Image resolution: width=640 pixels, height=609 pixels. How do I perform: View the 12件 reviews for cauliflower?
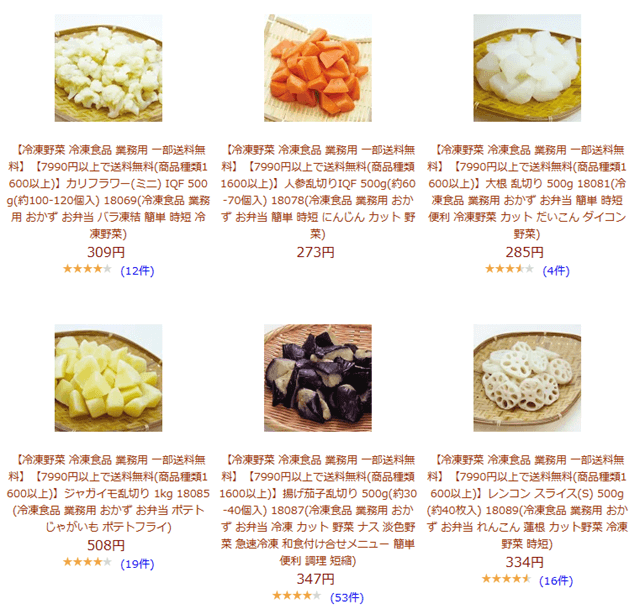pyautogui.click(x=135, y=271)
